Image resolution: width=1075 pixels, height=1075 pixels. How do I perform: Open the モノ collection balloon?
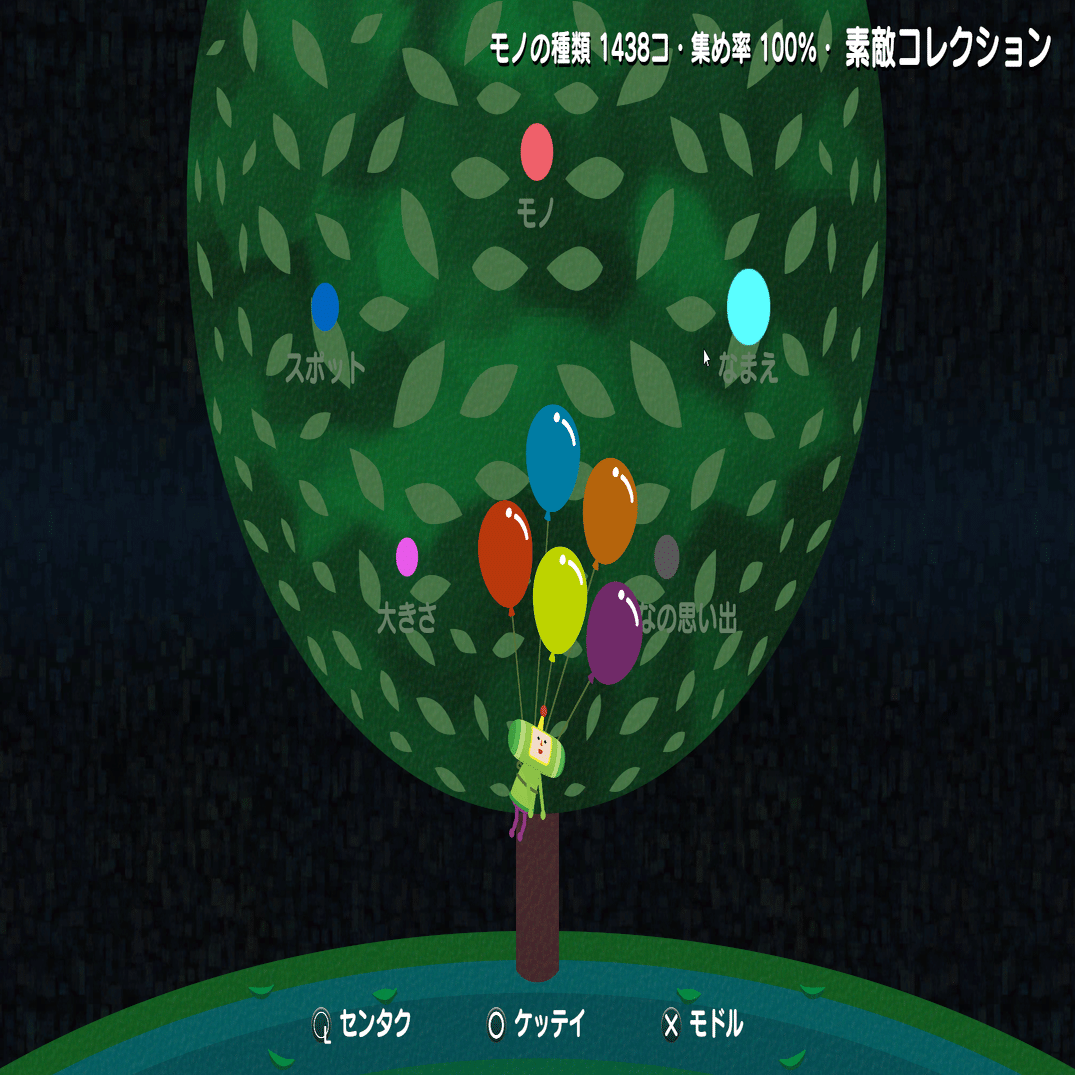point(537,152)
